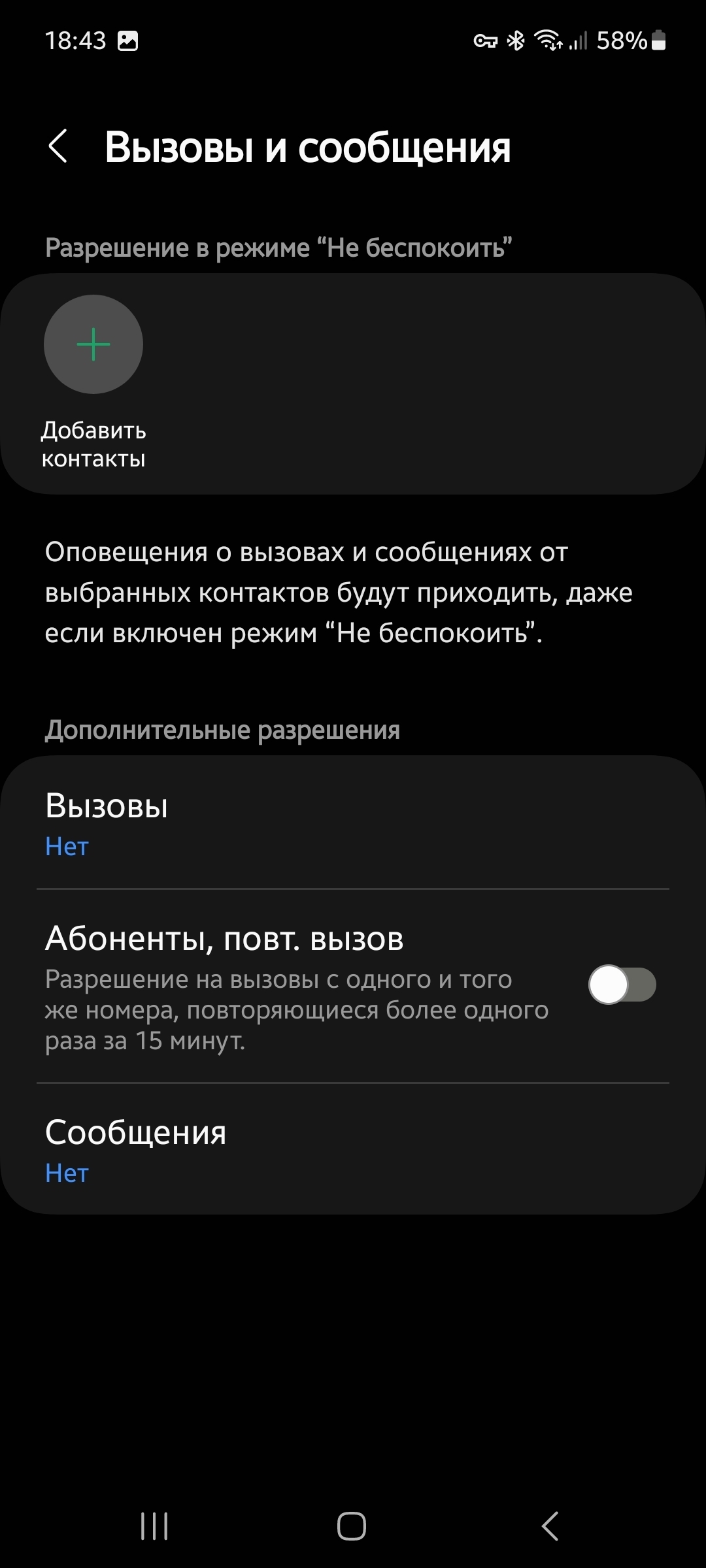Open recent apps from navigation bar
706x1568 pixels.
pos(154,1527)
